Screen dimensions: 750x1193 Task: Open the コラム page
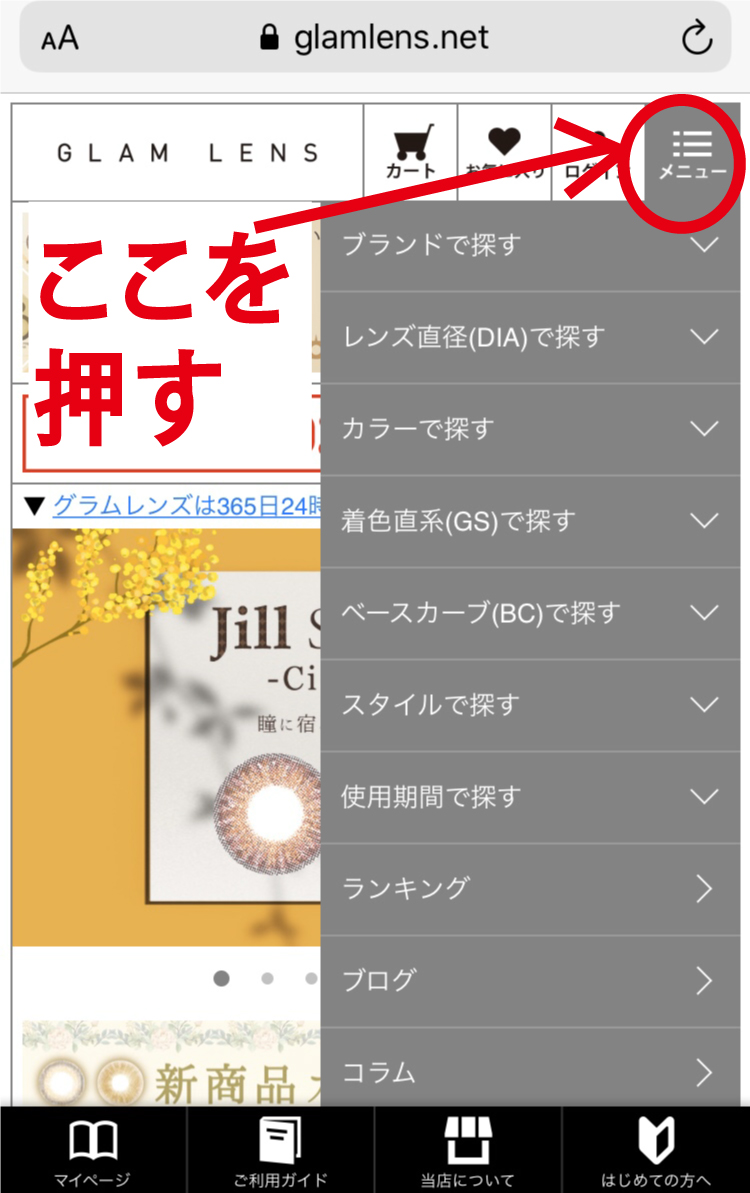530,1072
